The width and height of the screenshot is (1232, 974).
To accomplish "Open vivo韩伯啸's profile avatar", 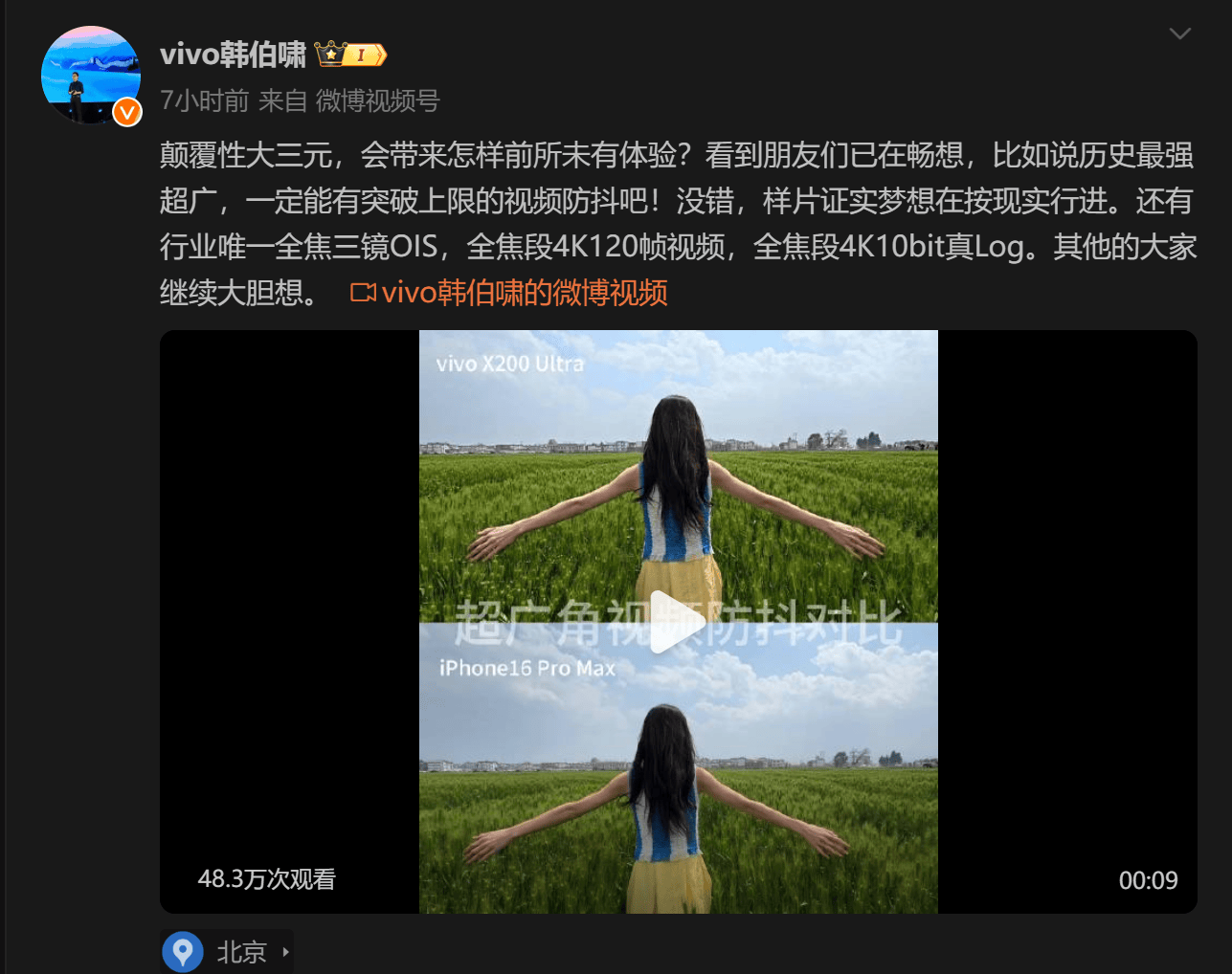I will [x=91, y=77].
